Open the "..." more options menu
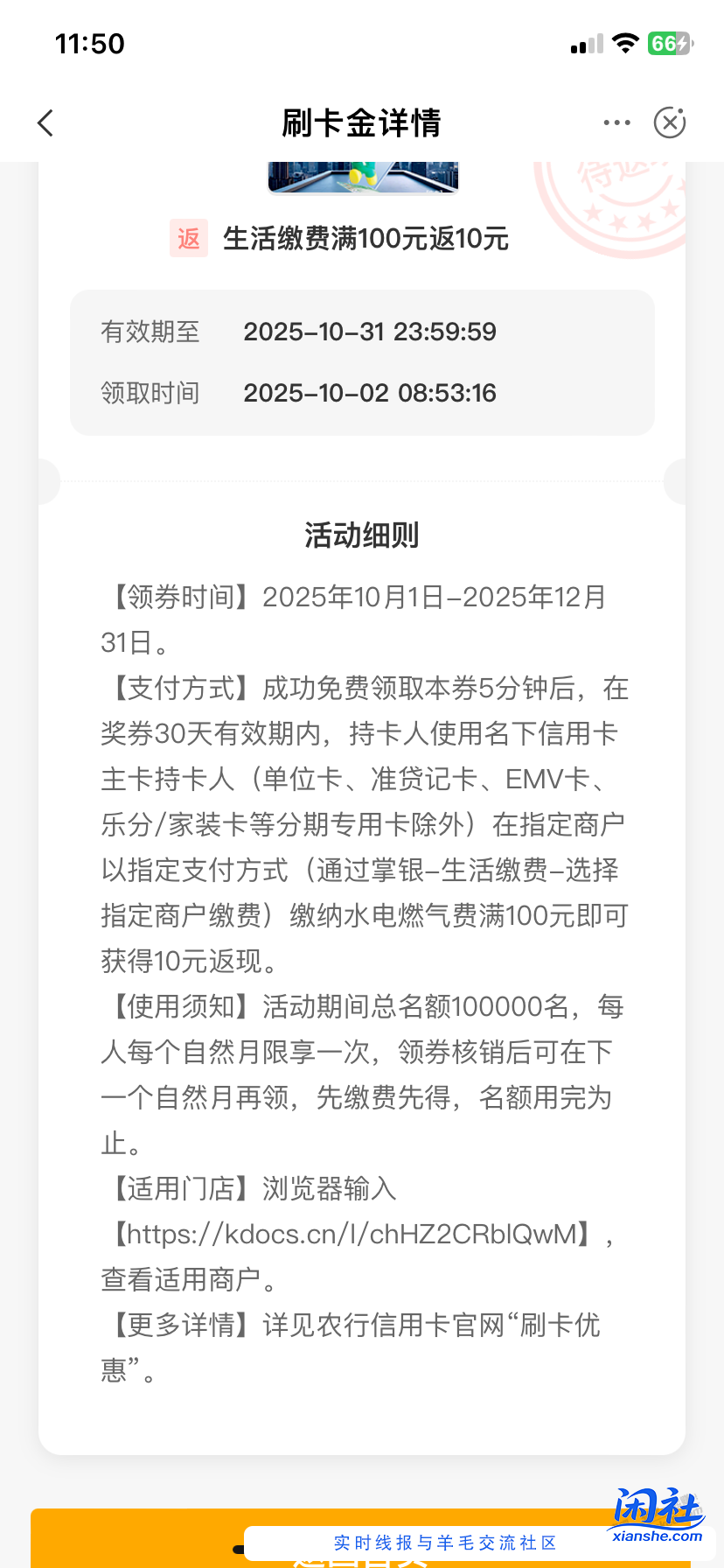This screenshot has width=724, height=1568. click(616, 122)
